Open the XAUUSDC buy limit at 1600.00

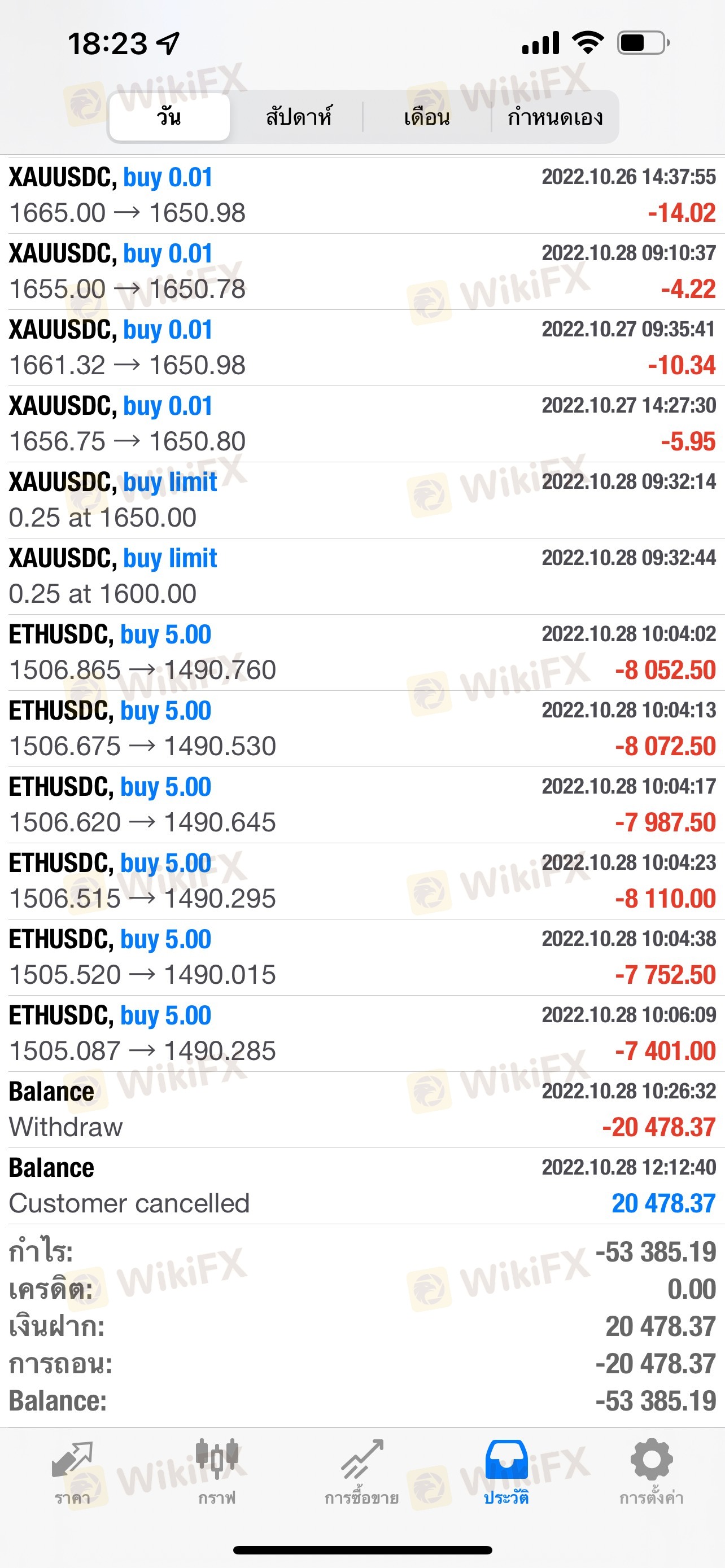pyautogui.click(x=362, y=576)
